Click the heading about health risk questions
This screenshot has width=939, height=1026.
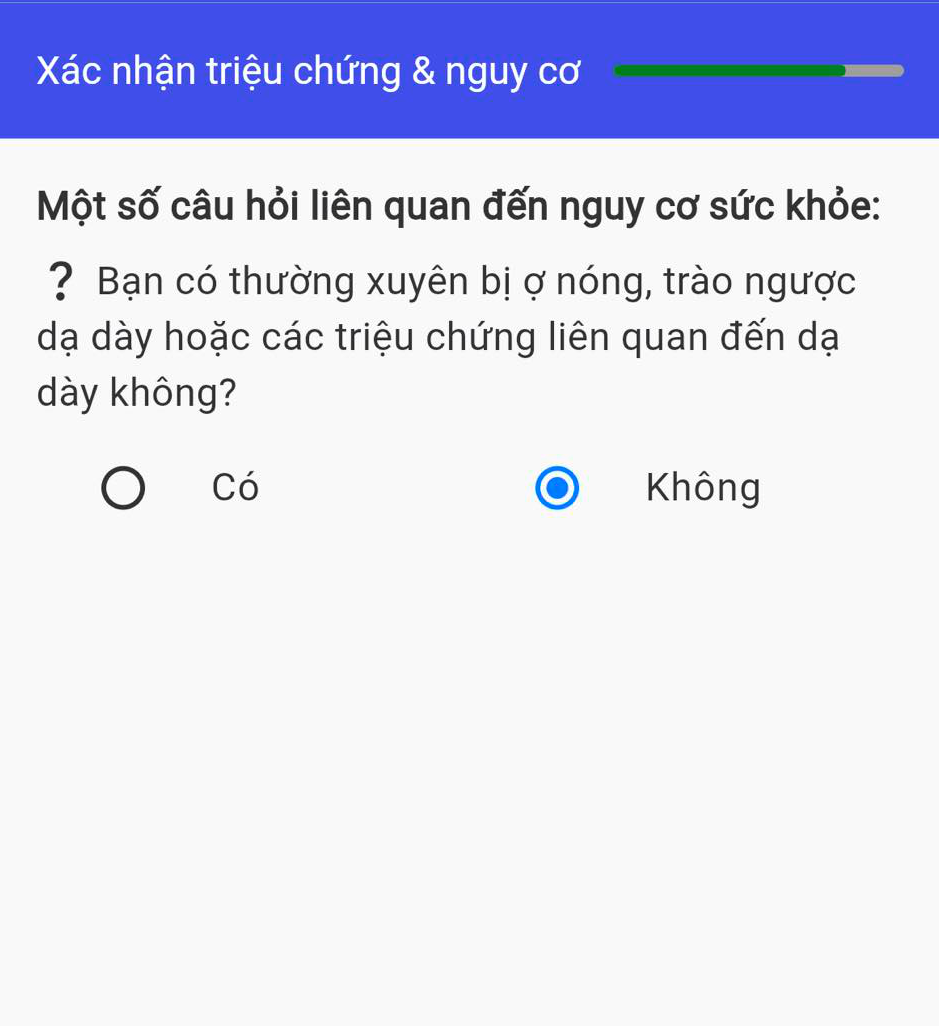(456, 206)
